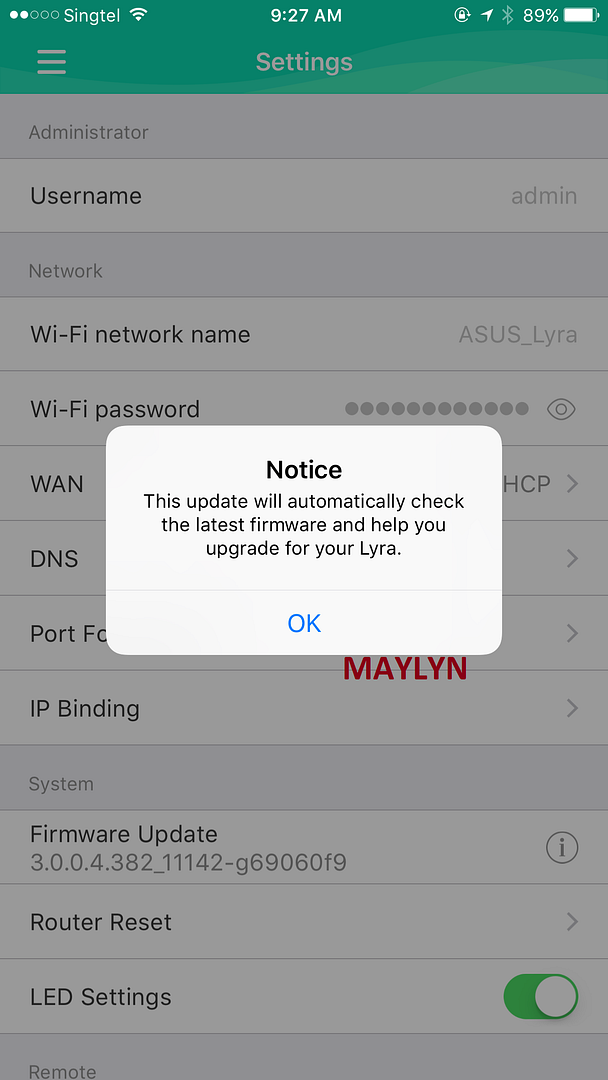Image resolution: width=608 pixels, height=1080 pixels.
Task: Dismiss the notice by tapping OK
Action: (x=304, y=623)
